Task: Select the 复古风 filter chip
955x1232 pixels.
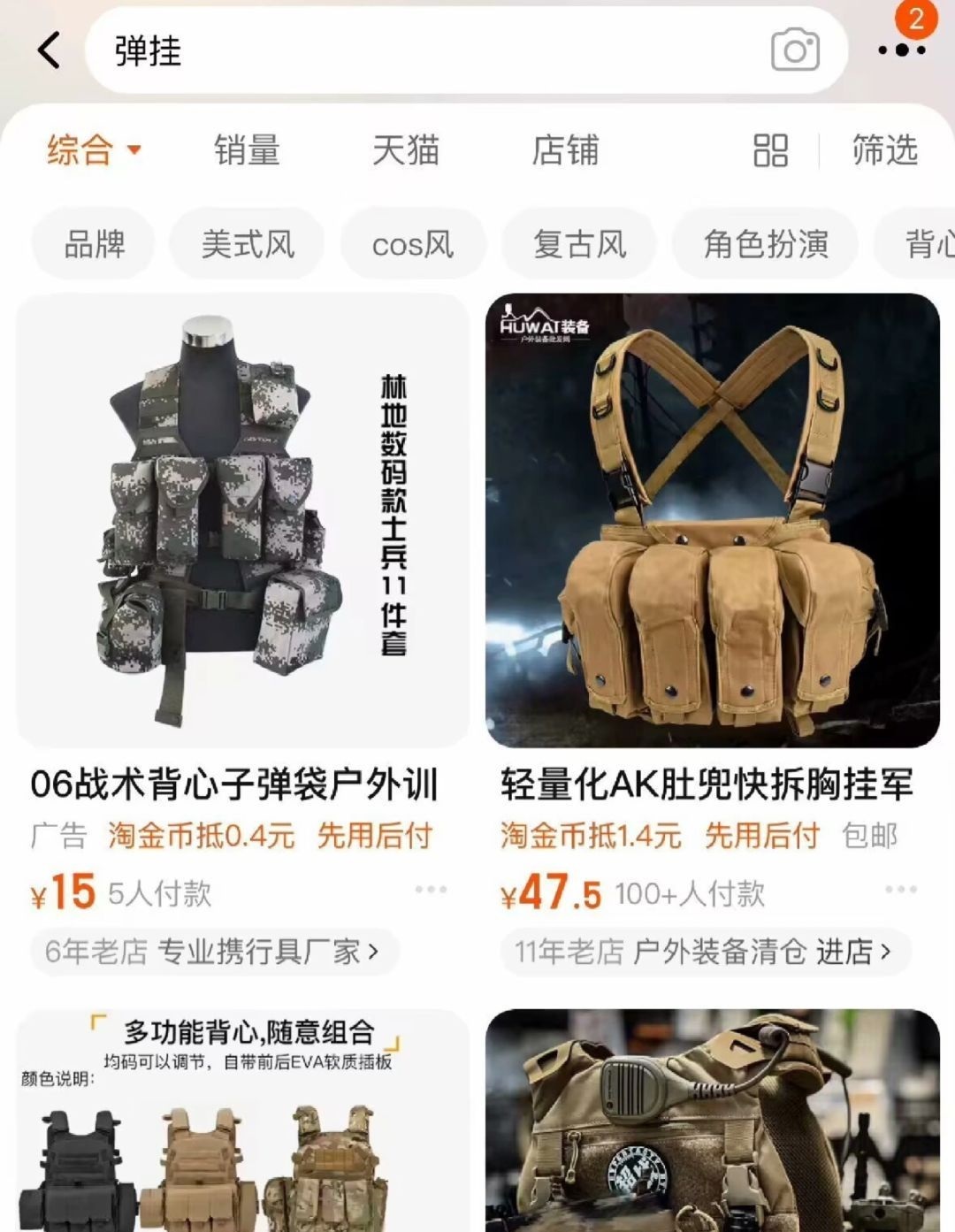Action: point(579,243)
